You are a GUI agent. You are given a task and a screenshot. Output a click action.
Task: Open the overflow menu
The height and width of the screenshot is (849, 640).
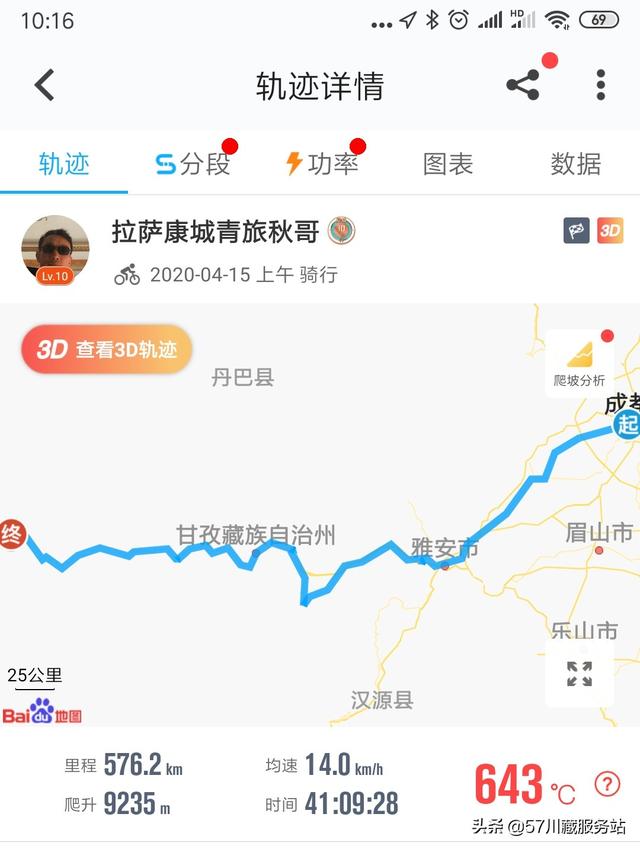[600, 86]
